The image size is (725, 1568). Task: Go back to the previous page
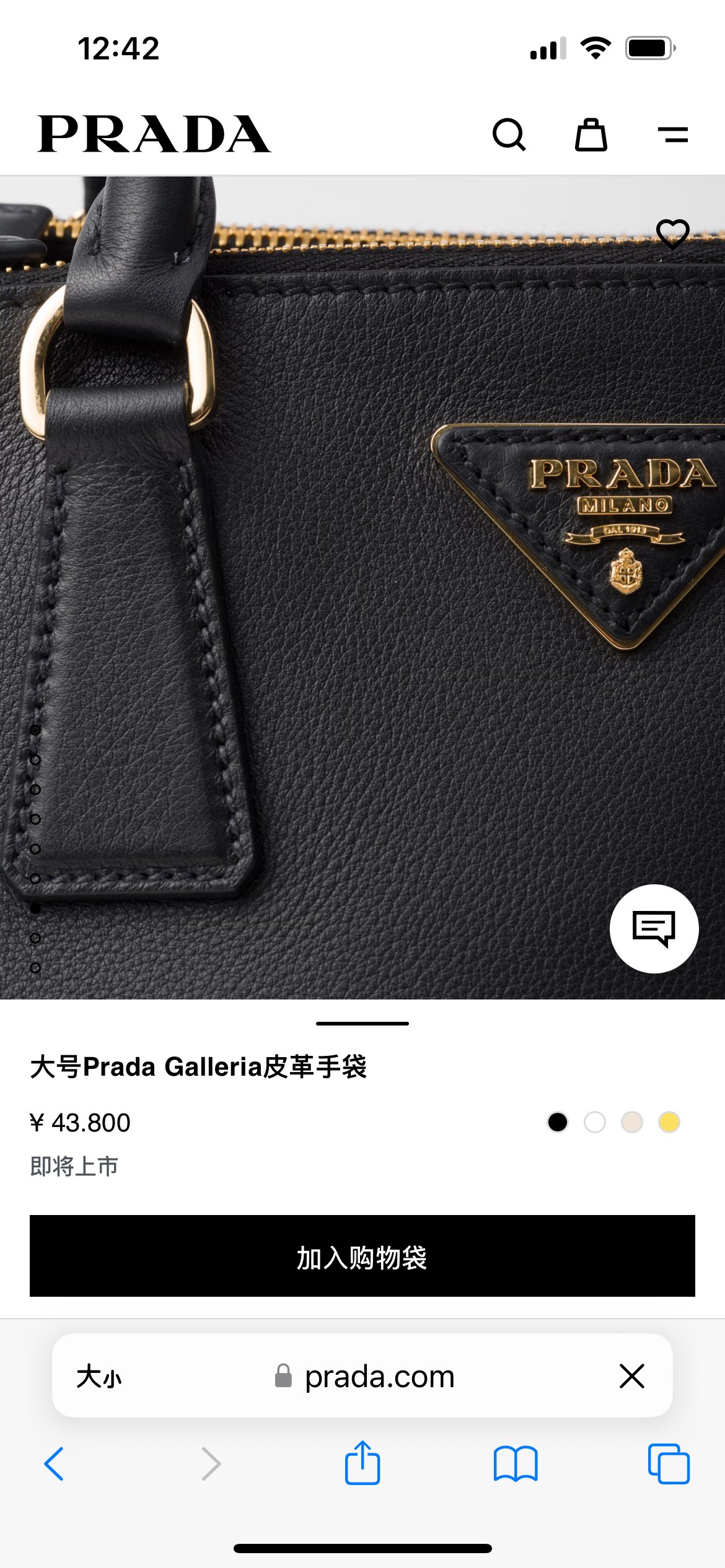pos(55,1464)
